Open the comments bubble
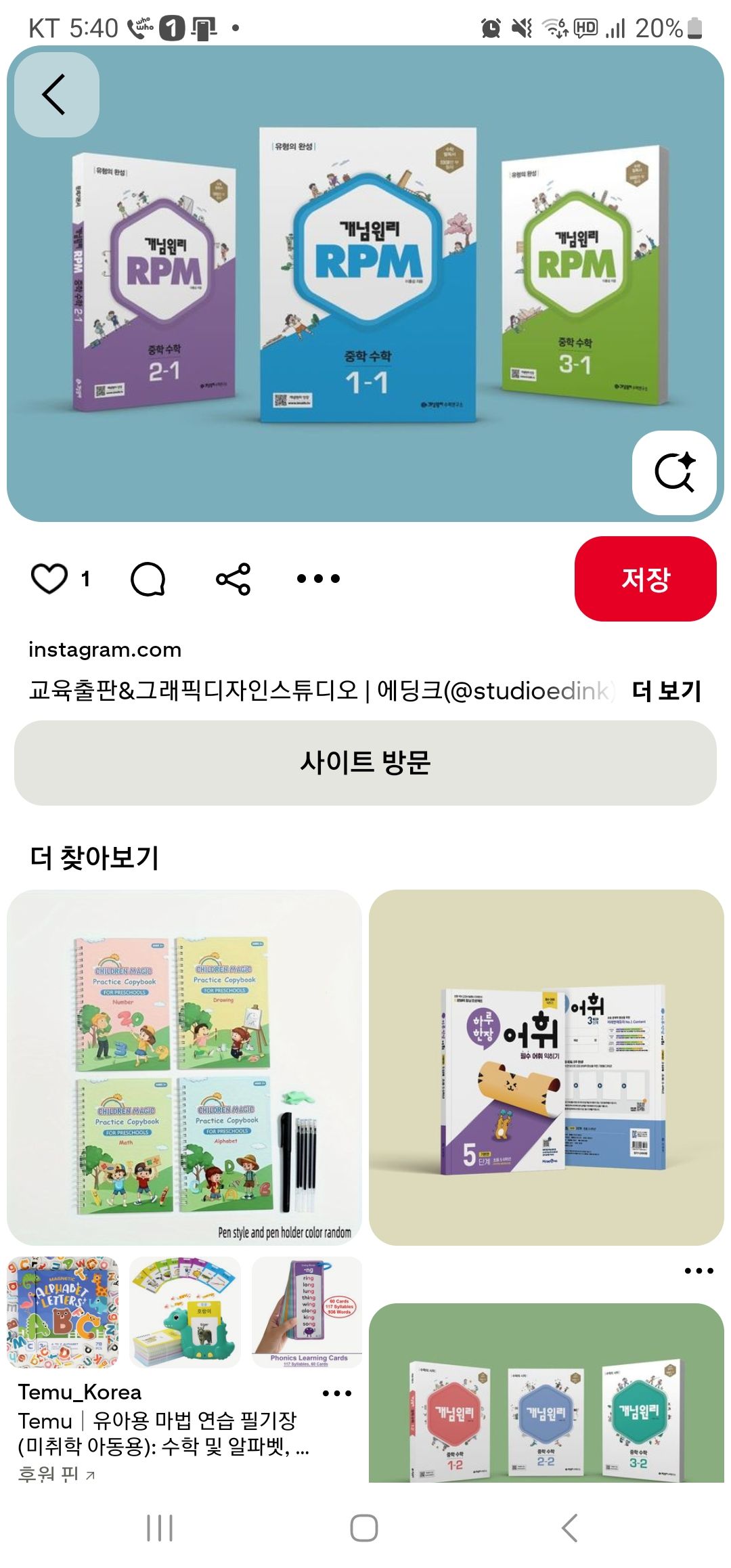The width and height of the screenshot is (731, 1568). pyautogui.click(x=148, y=579)
